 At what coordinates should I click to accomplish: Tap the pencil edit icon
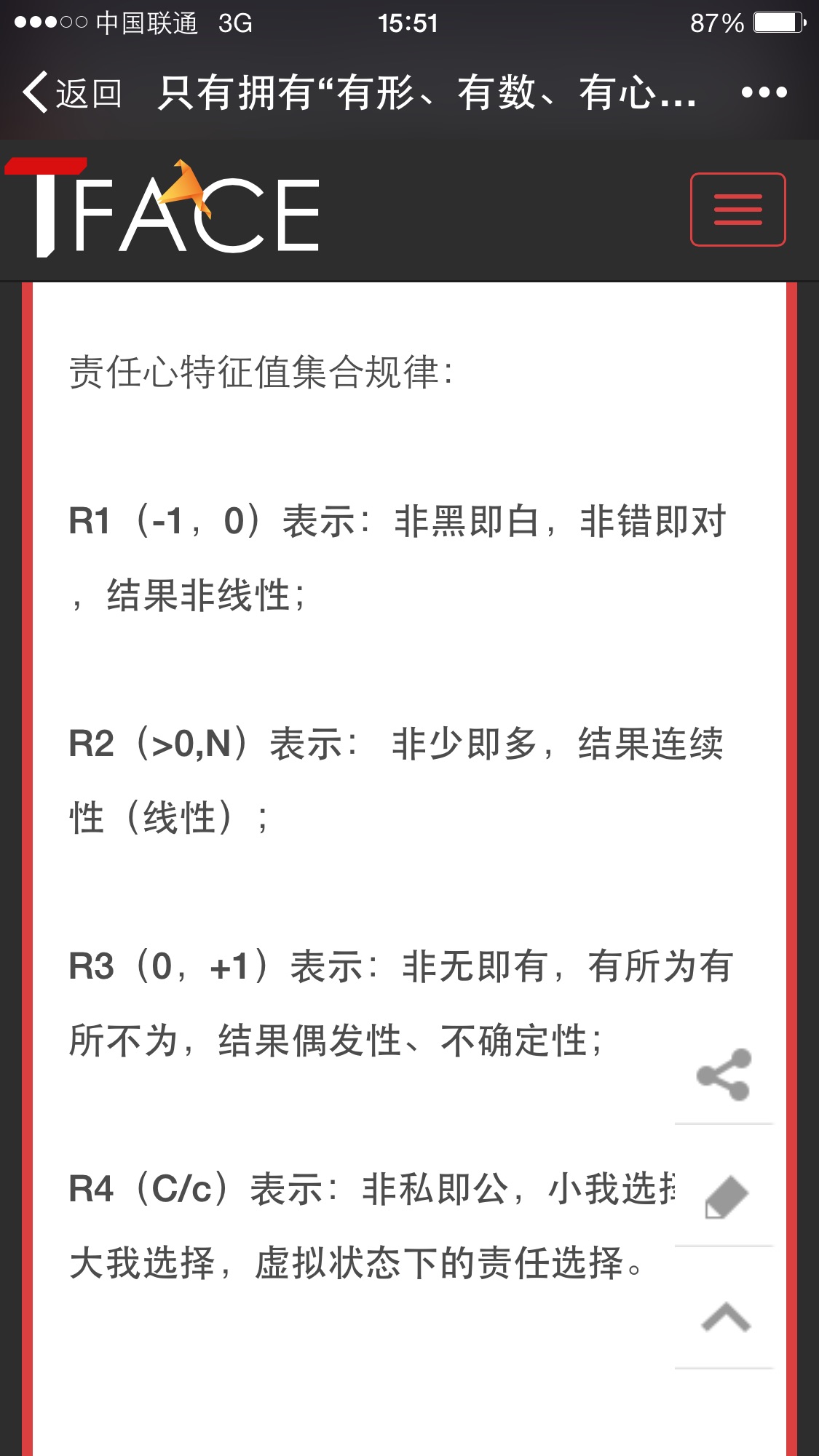click(x=726, y=1196)
